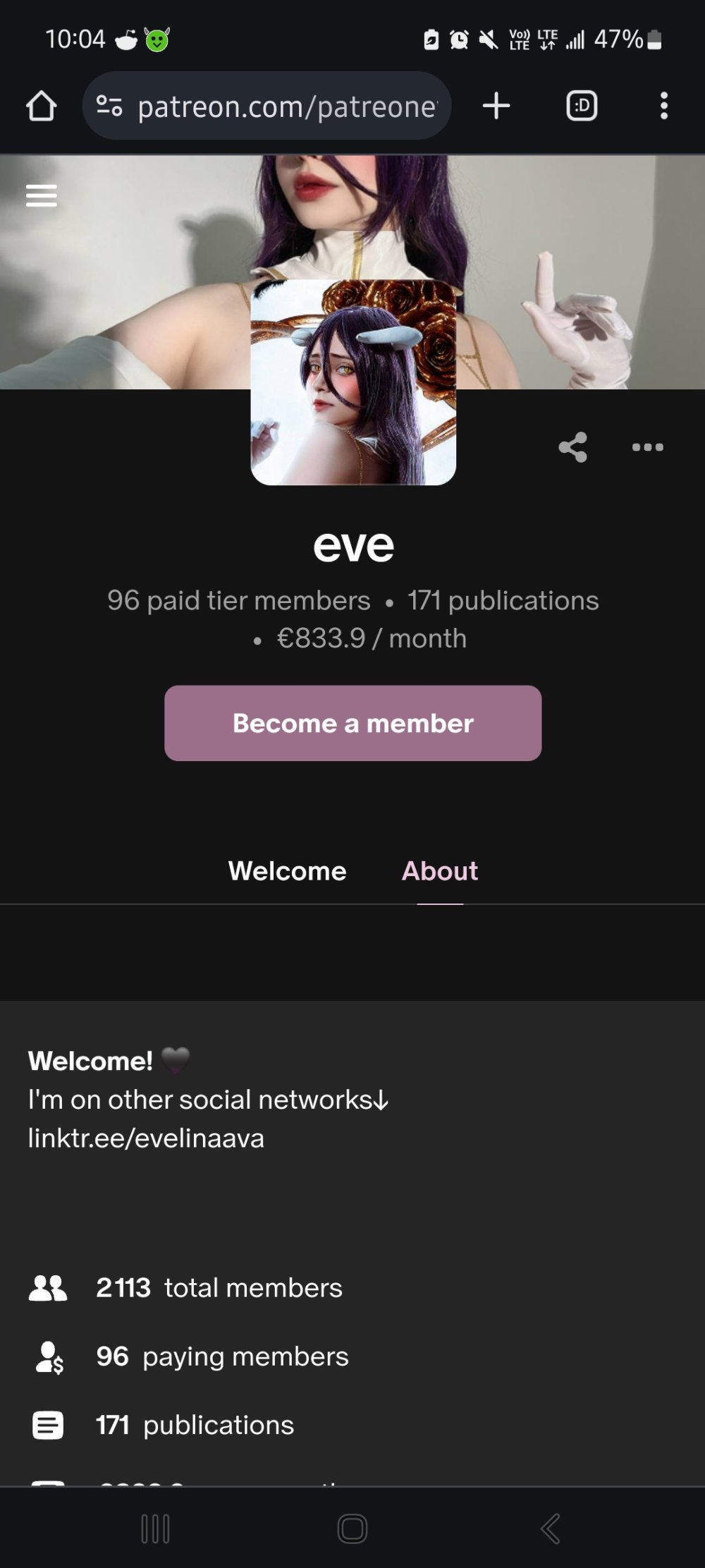705x1568 pixels.
Task: Go to browser home page
Action: click(41, 107)
